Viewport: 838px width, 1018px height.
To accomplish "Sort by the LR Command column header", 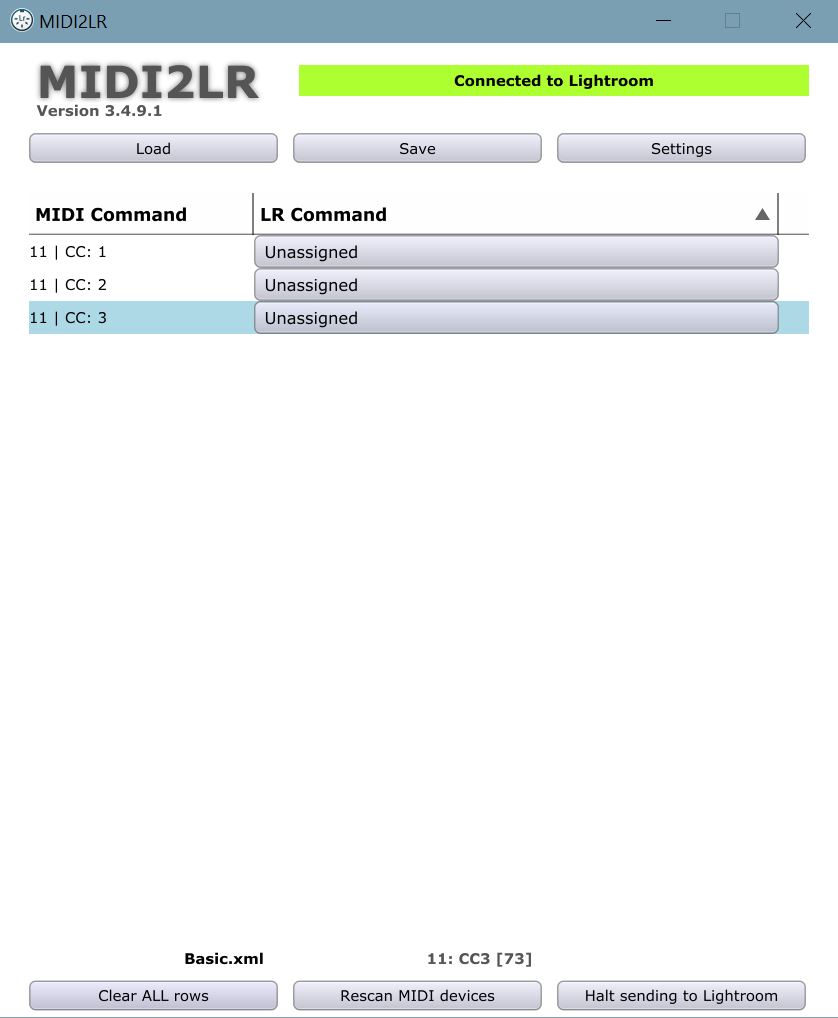I will coord(515,214).
